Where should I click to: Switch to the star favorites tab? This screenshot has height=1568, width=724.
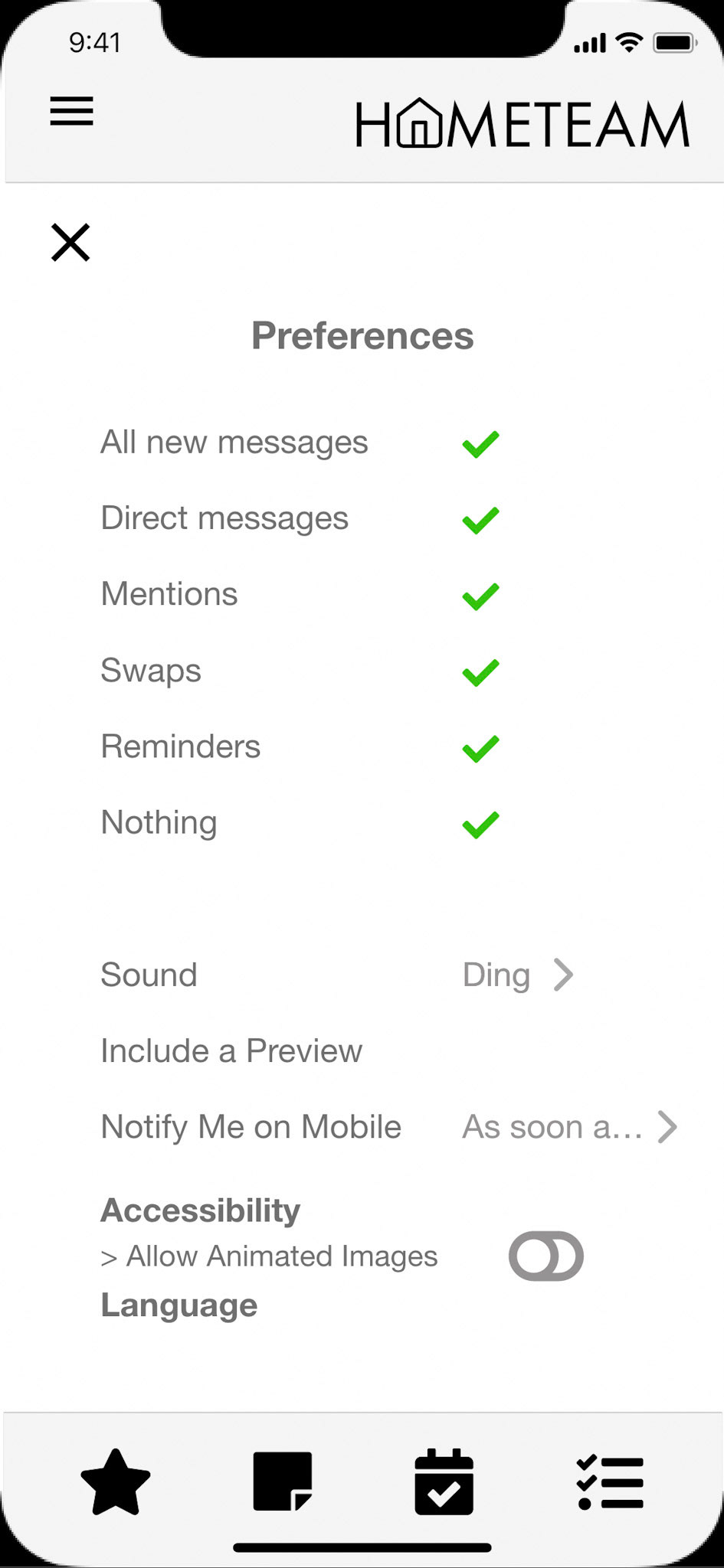click(116, 1482)
